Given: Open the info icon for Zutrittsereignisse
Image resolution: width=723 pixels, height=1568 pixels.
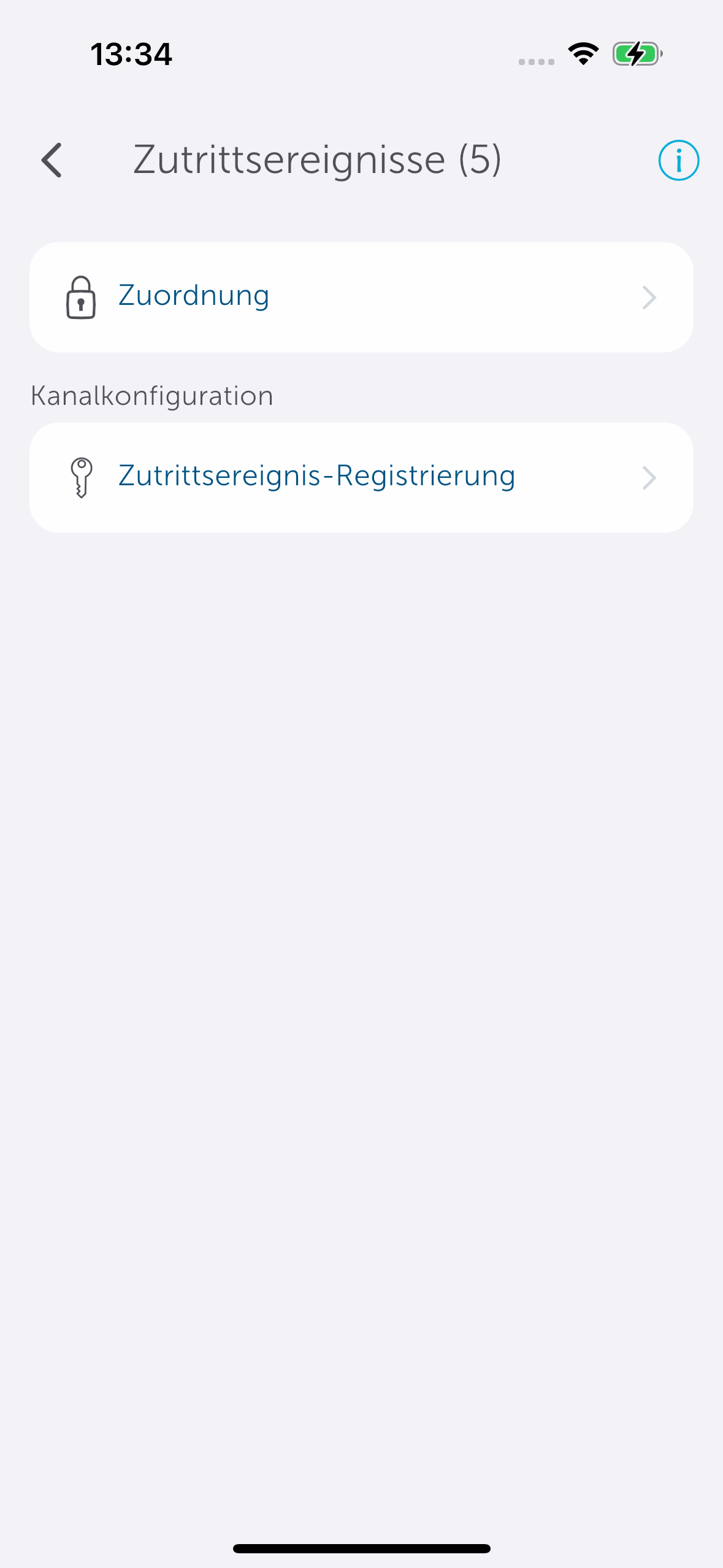Looking at the screenshot, I should (678, 161).
